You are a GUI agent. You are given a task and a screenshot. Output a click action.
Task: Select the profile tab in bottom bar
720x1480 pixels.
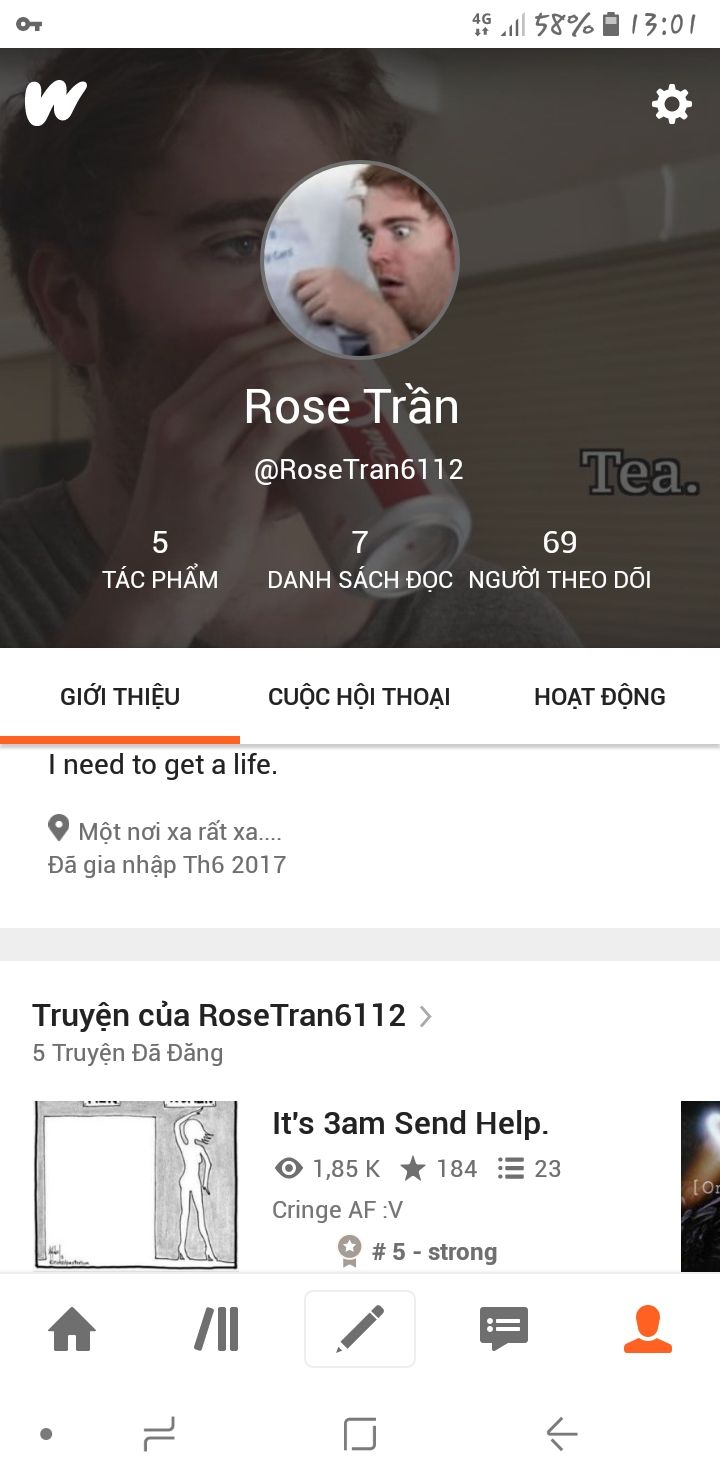[648, 1330]
